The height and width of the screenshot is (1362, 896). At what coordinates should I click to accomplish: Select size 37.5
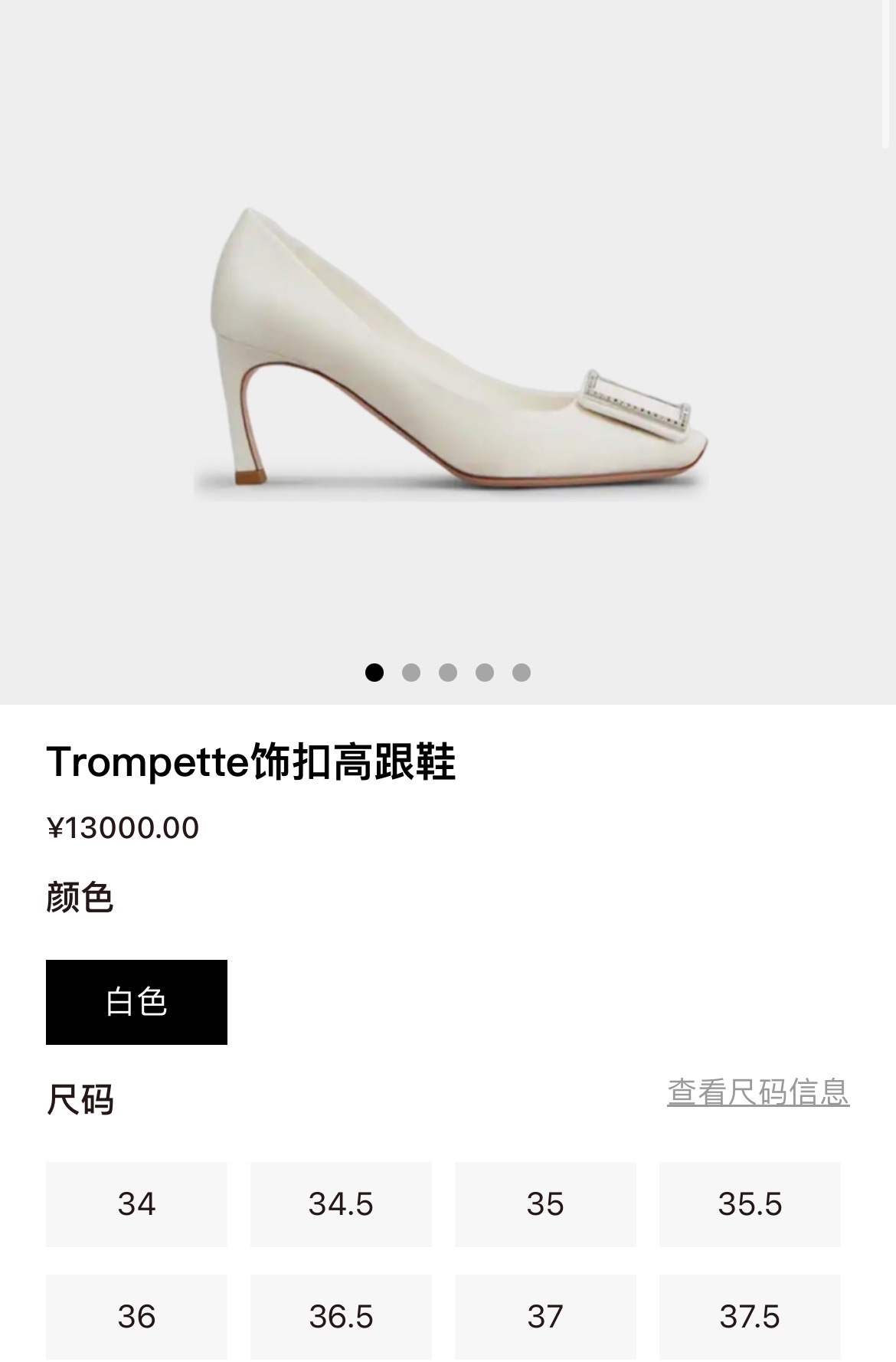pos(750,1317)
